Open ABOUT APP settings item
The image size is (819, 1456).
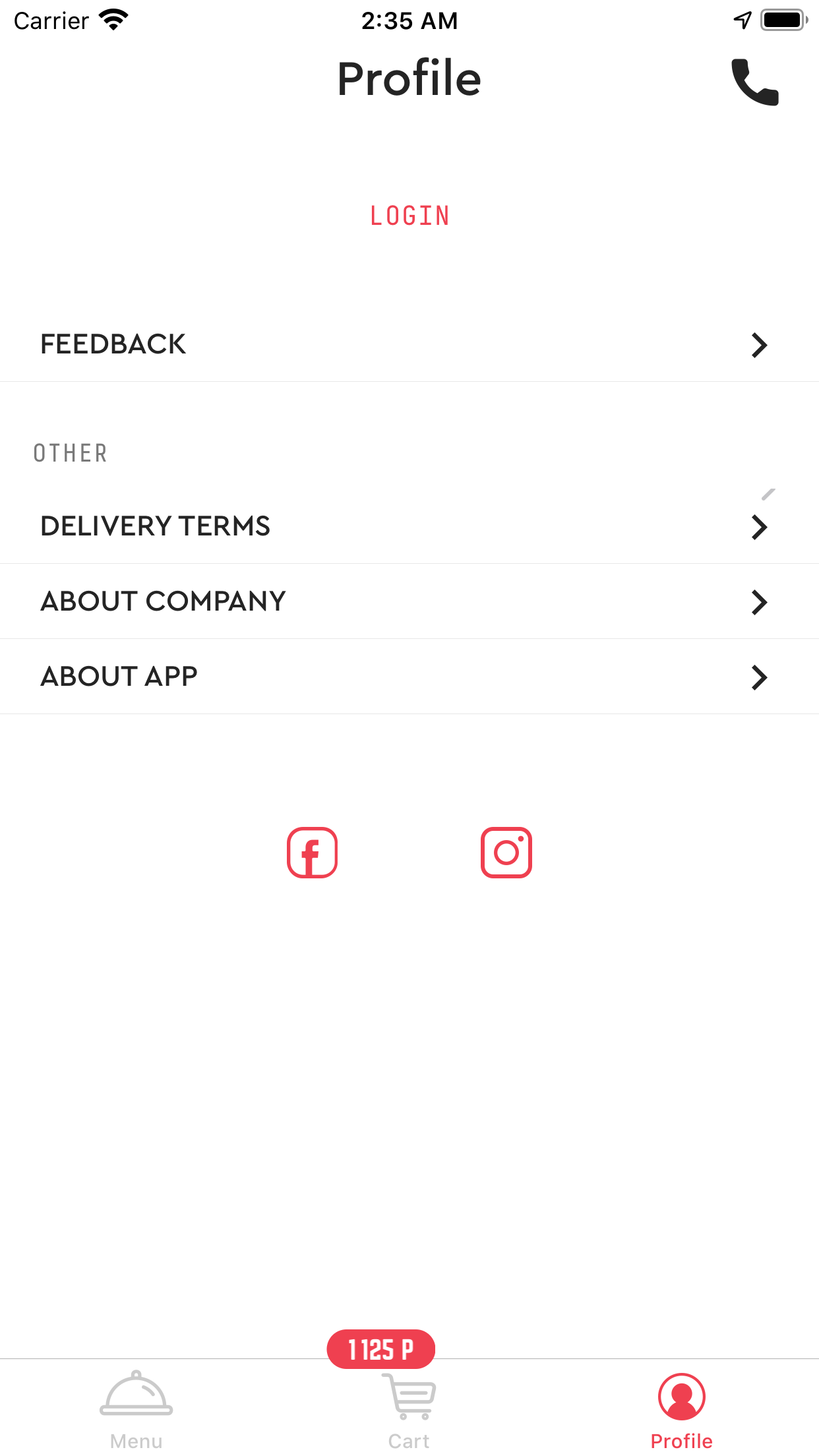click(264, 677)
